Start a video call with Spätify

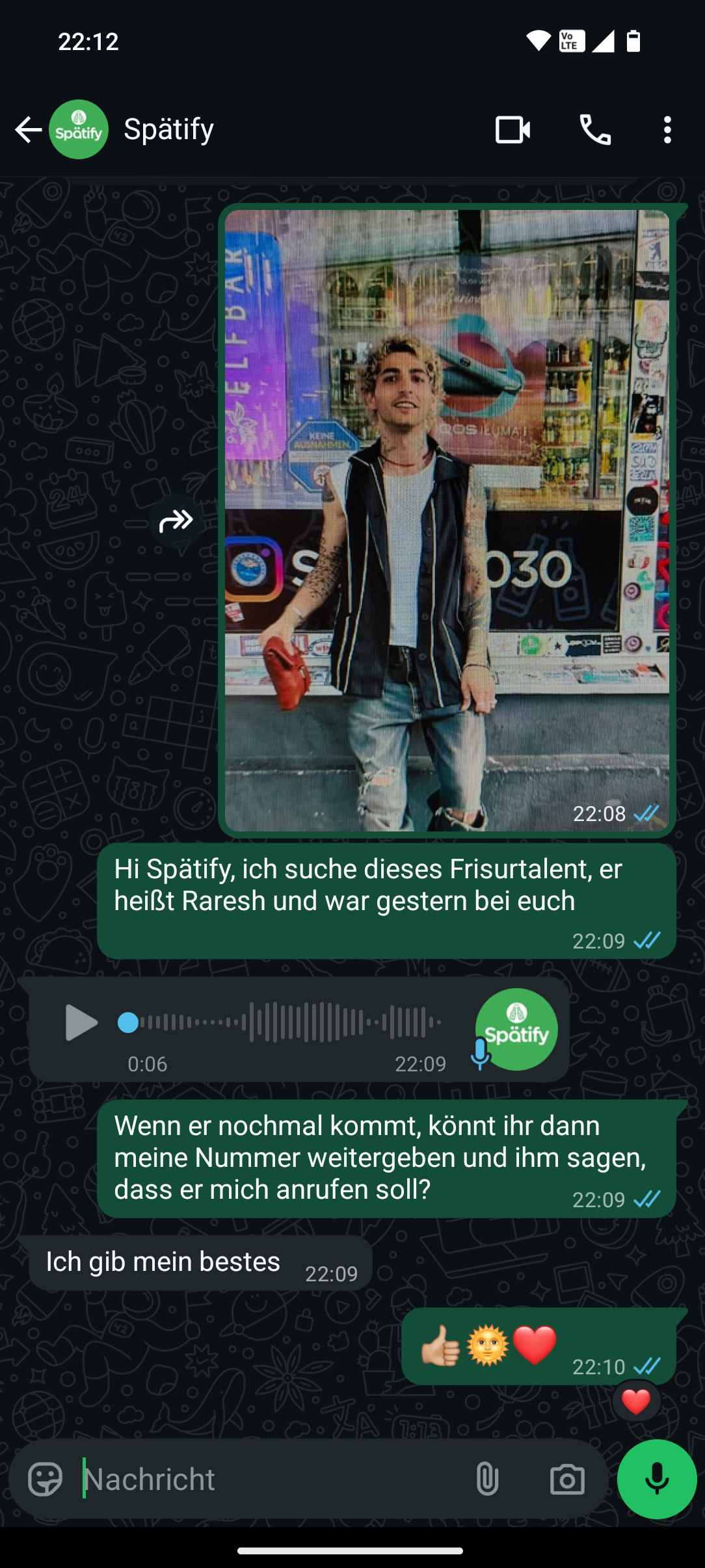512,130
